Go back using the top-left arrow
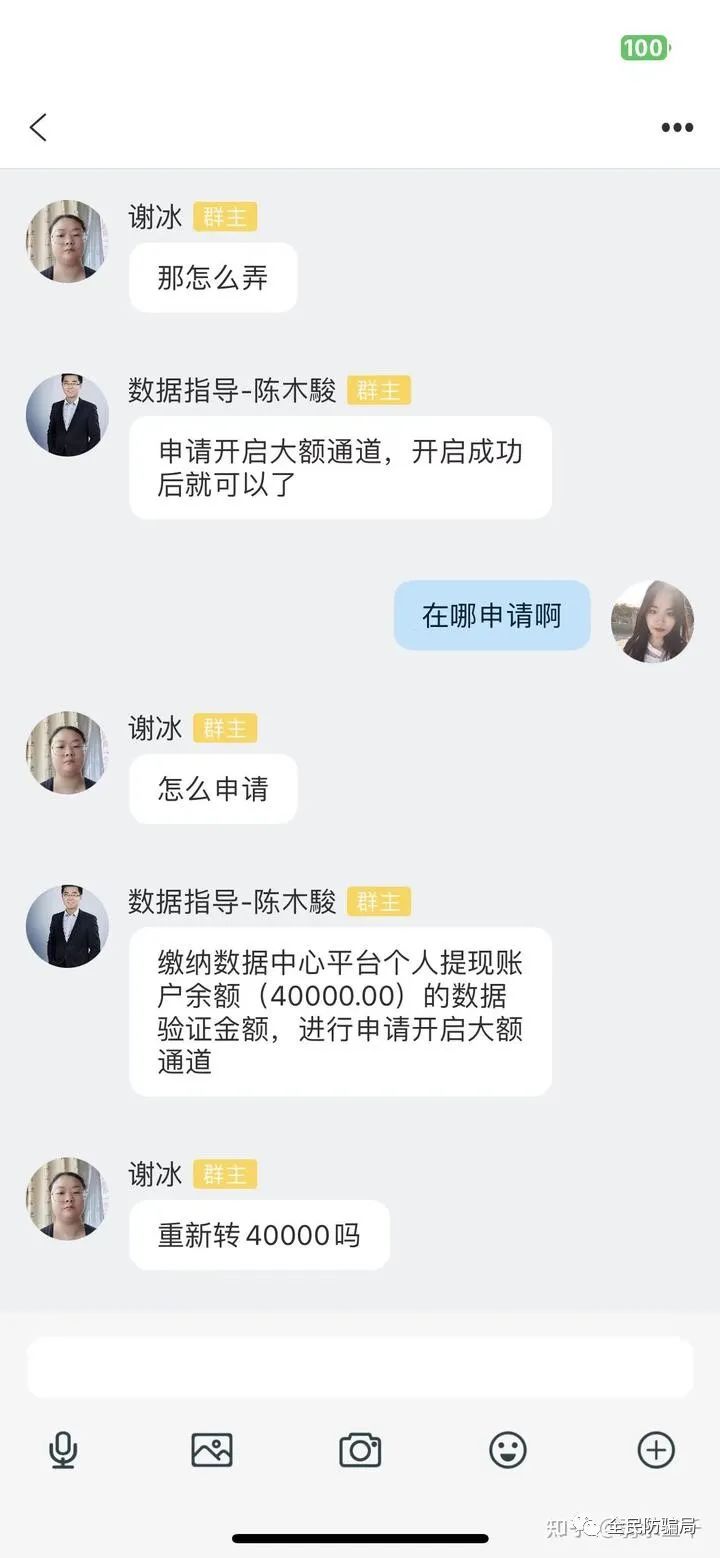 pyautogui.click(x=38, y=127)
